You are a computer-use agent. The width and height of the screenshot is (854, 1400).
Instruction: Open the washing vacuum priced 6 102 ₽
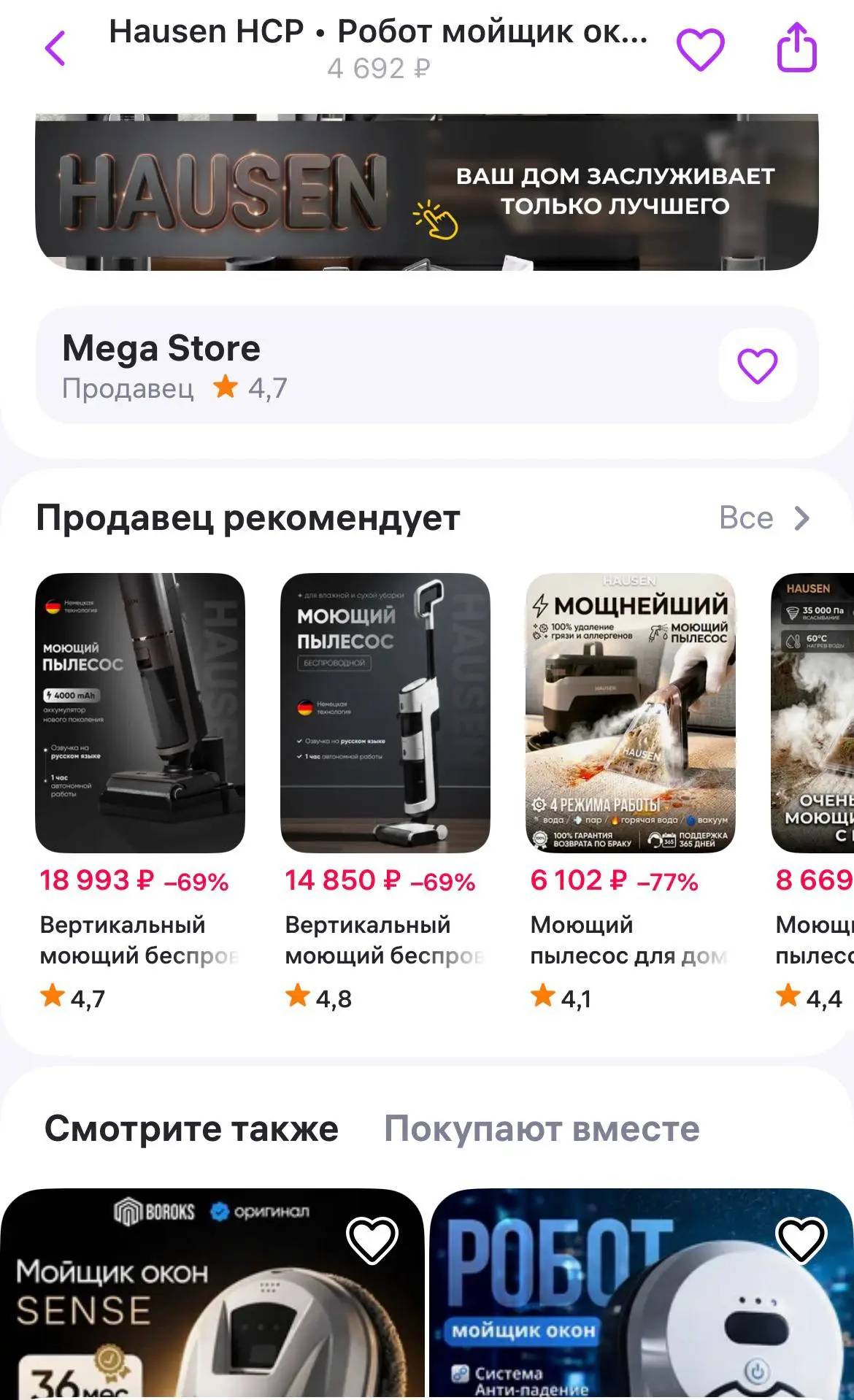point(631,712)
